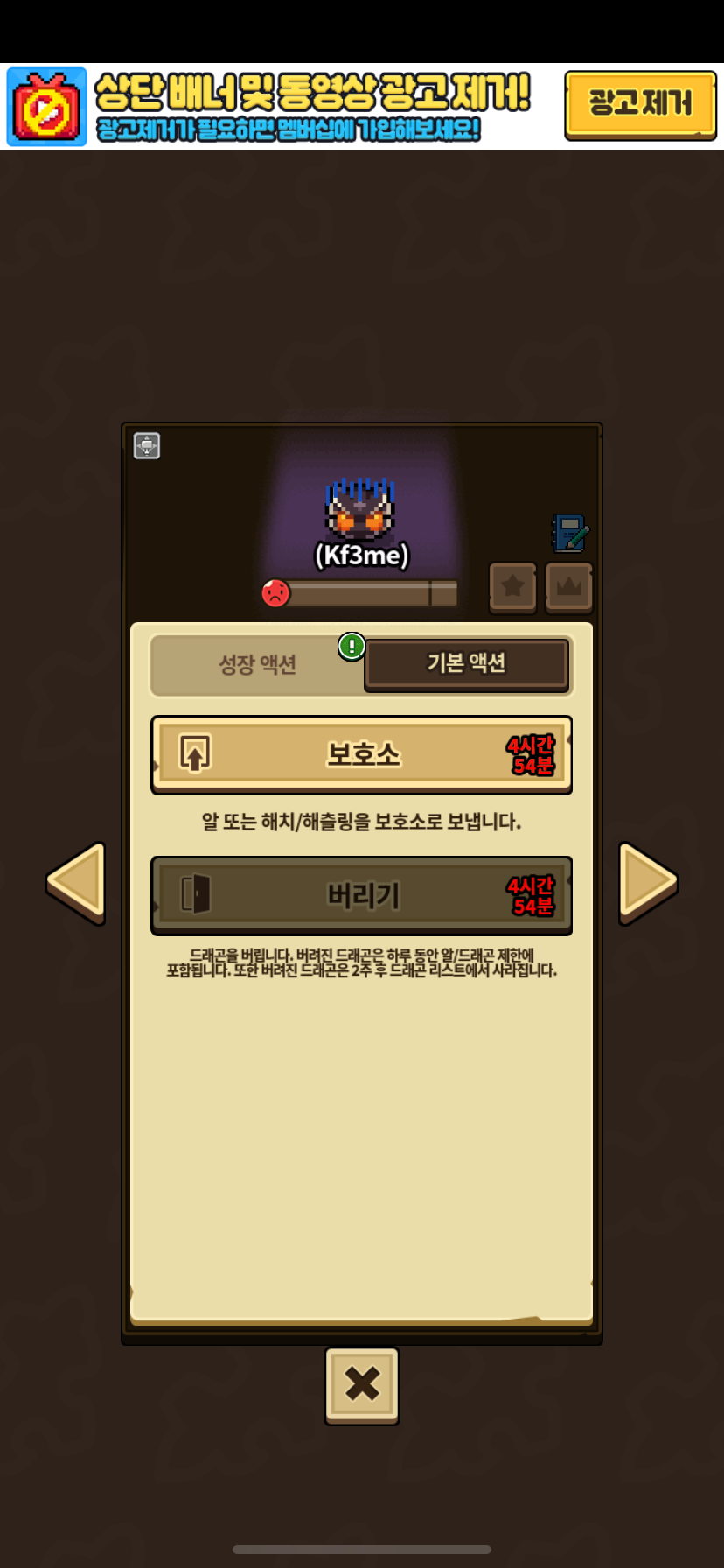Image resolution: width=724 pixels, height=1568 pixels.
Task: Tap the 버리기 abandon button
Action: (361, 895)
